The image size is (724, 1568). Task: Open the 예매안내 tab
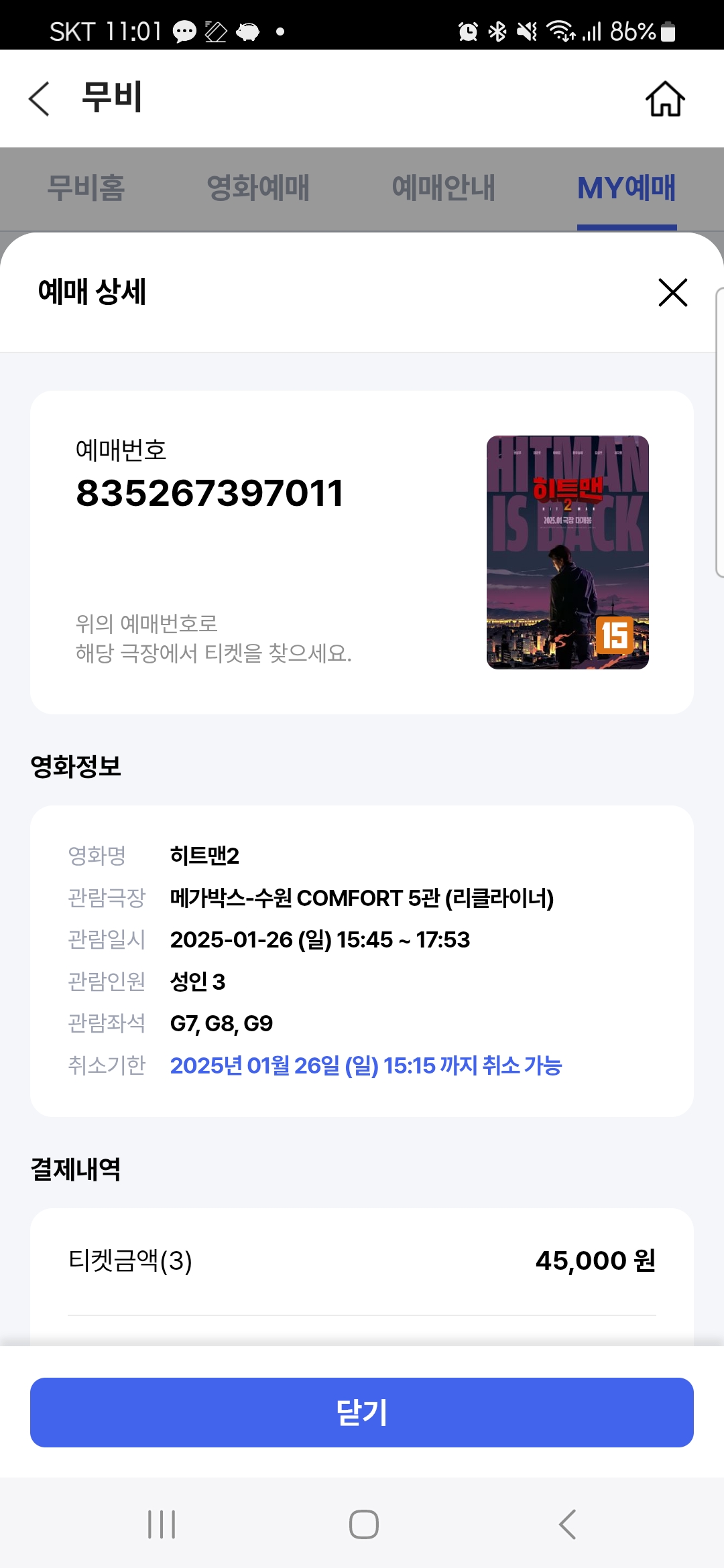click(x=443, y=188)
